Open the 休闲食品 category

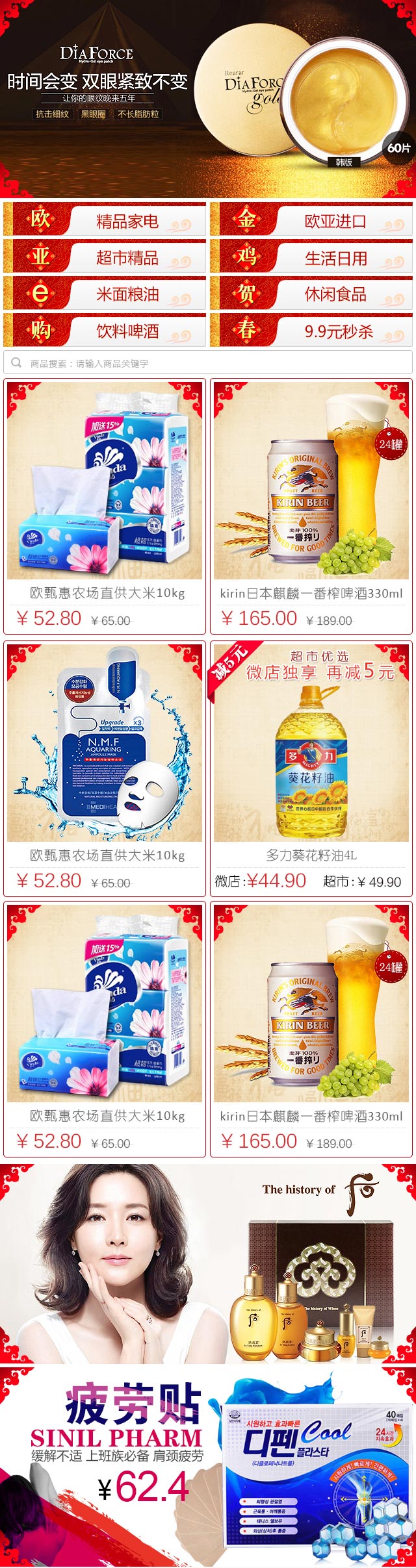pyautogui.click(x=311, y=294)
